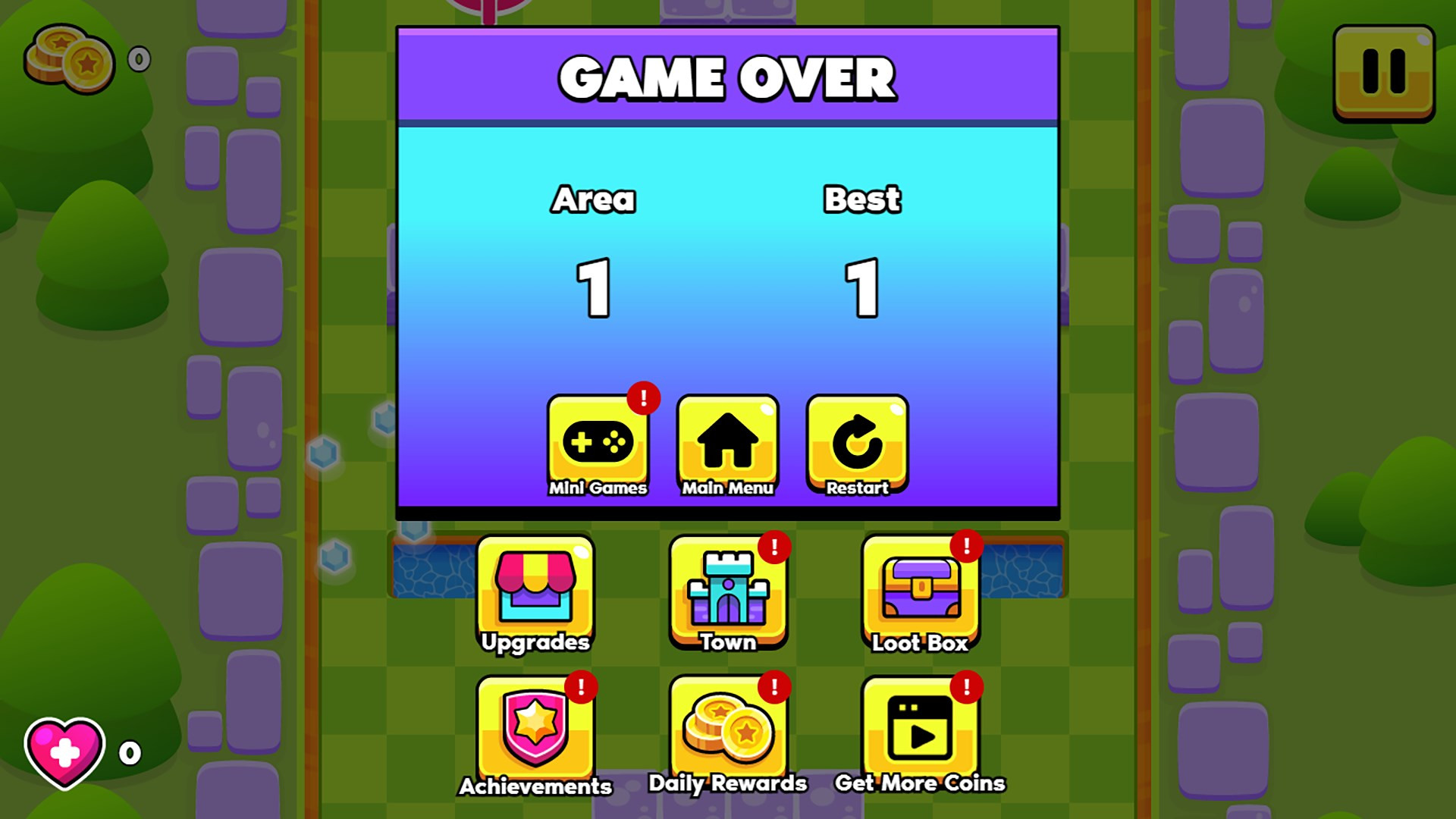
Task: Restart the game
Action: pyautogui.click(x=857, y=445)
